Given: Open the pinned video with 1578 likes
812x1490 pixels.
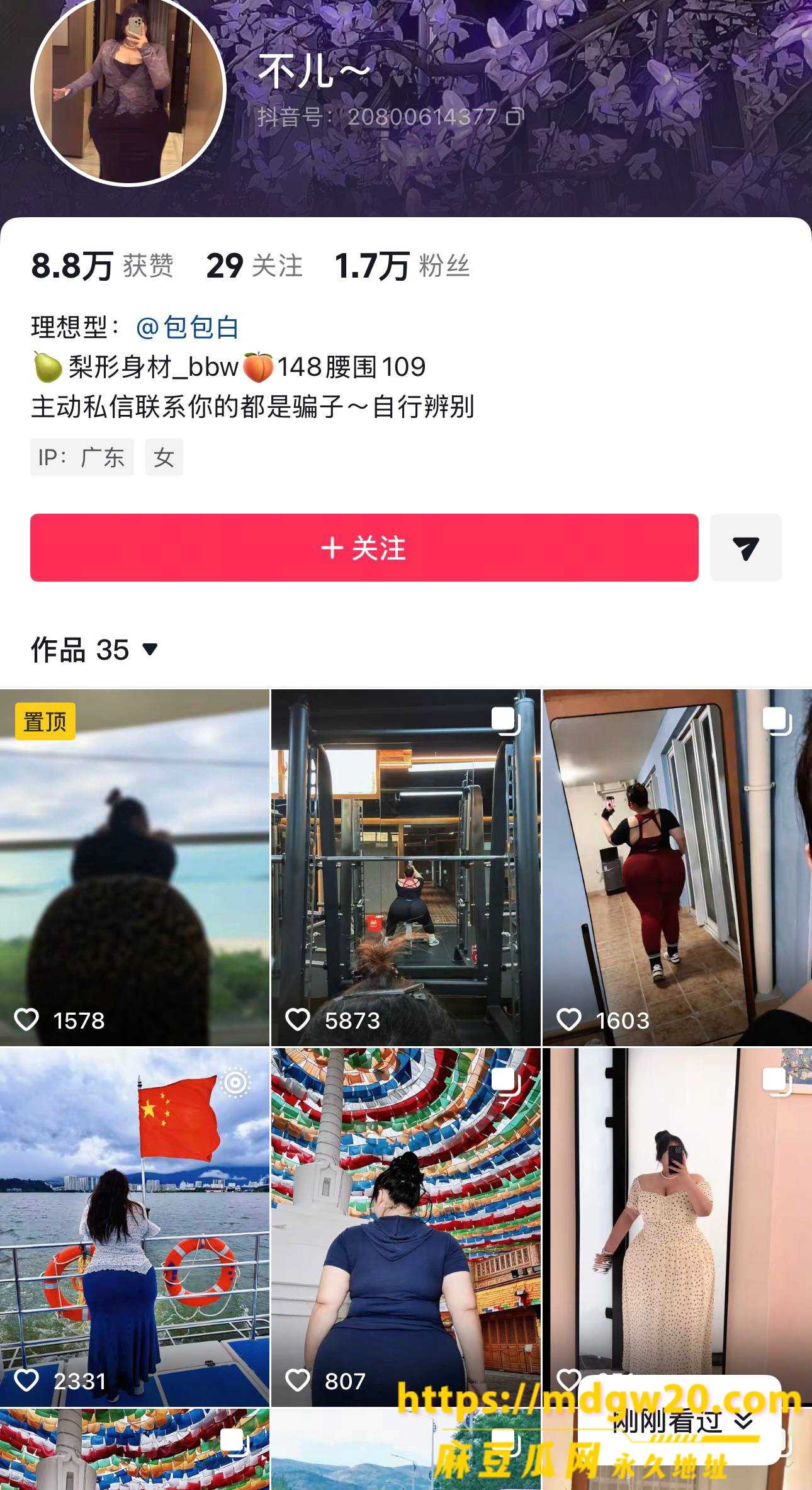Looking at the screenshot, I should click(134, 867).
